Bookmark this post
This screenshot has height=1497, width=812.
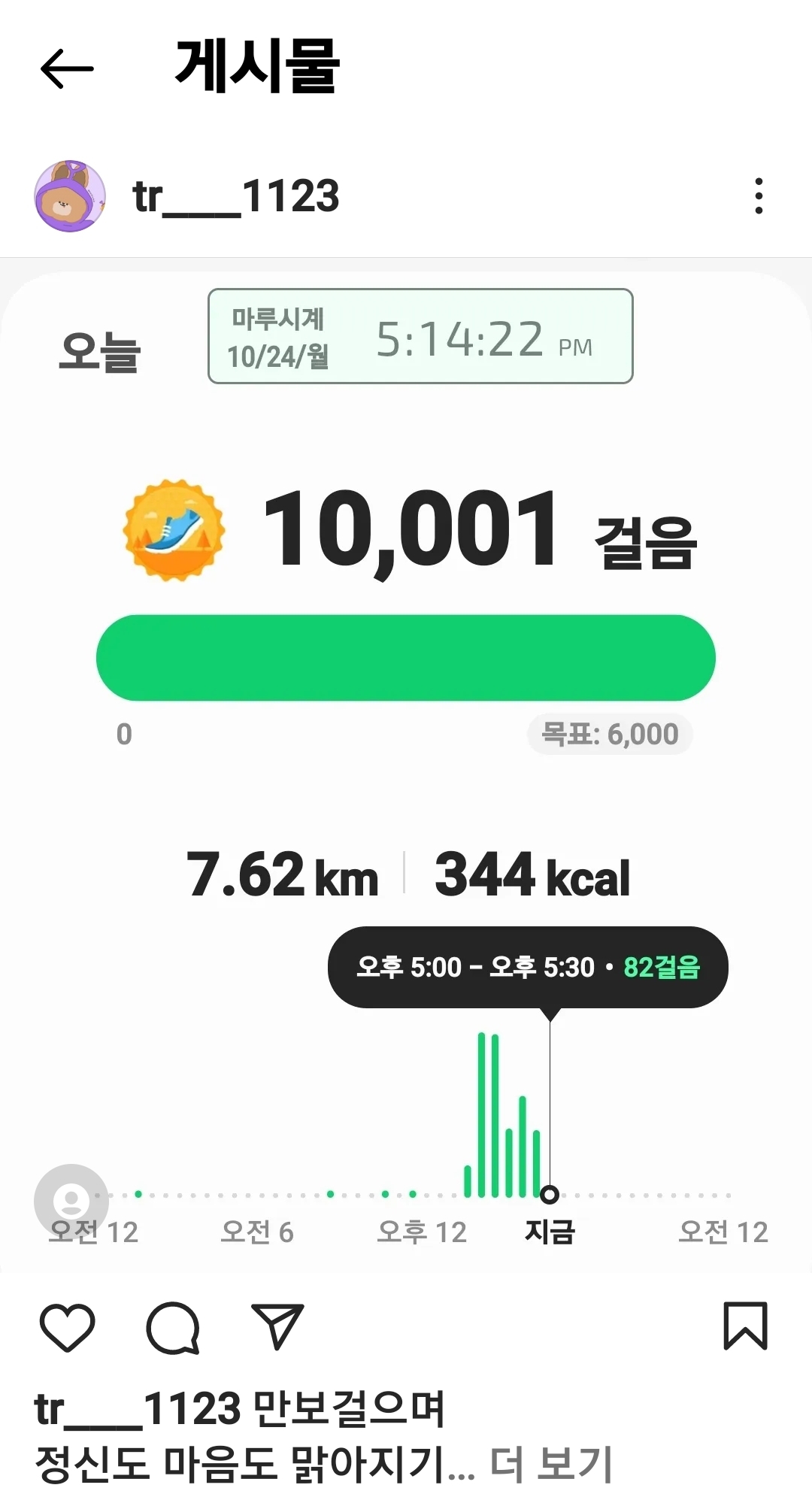[745, 1326]
